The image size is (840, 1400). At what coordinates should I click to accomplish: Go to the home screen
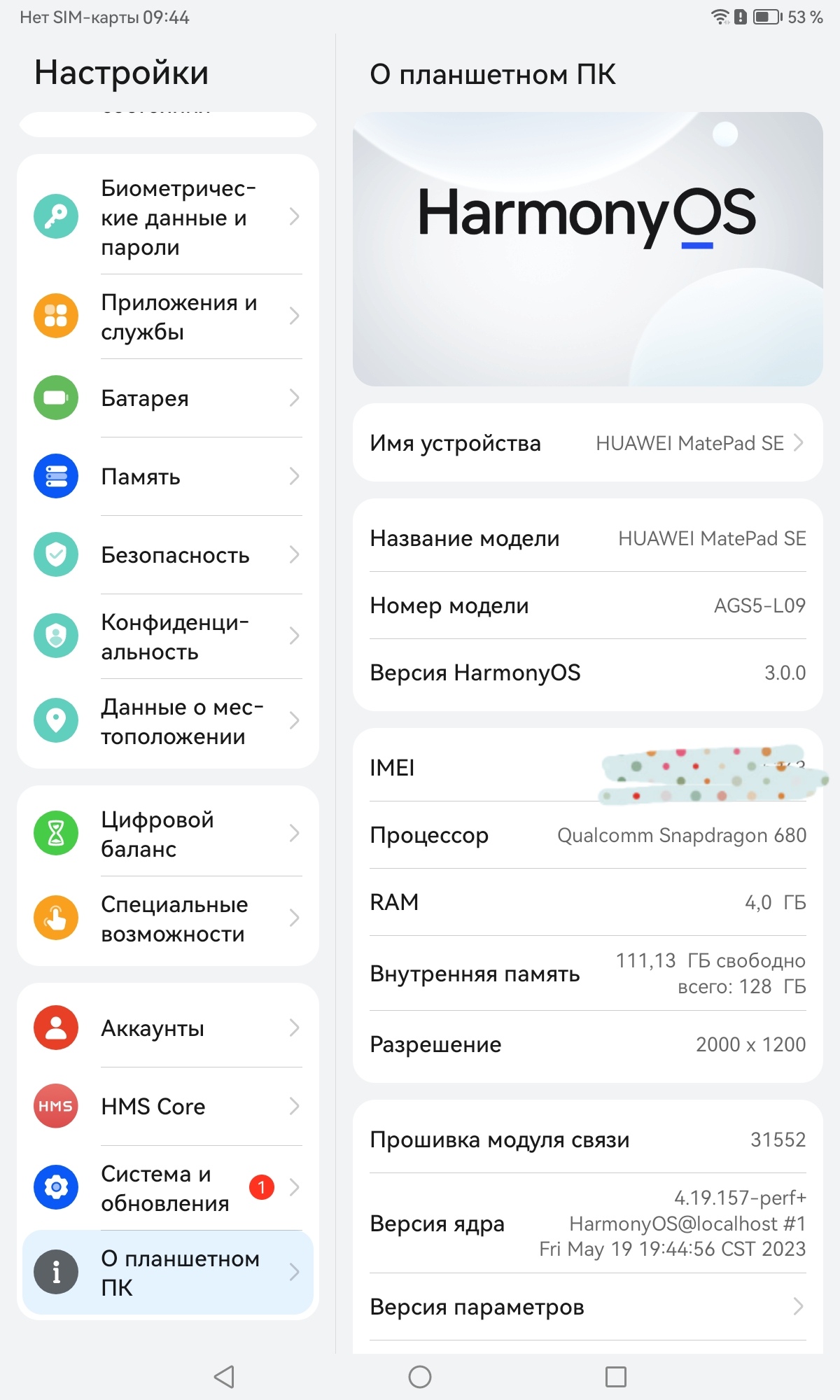tap(420, 1377)
